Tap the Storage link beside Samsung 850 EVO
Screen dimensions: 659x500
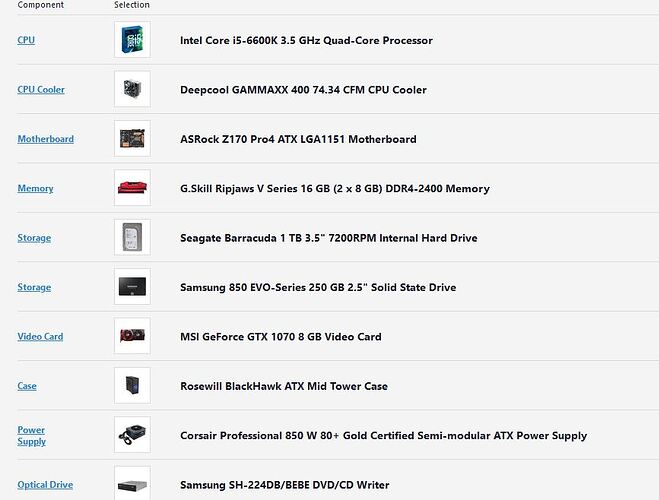(x=34, y=287)
